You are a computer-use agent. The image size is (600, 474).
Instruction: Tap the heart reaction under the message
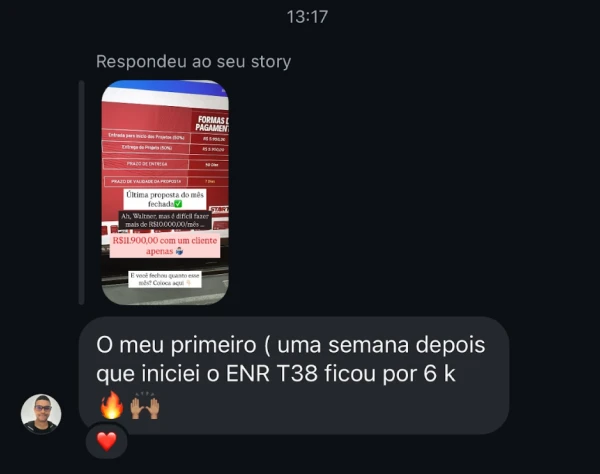click(107, 441)
